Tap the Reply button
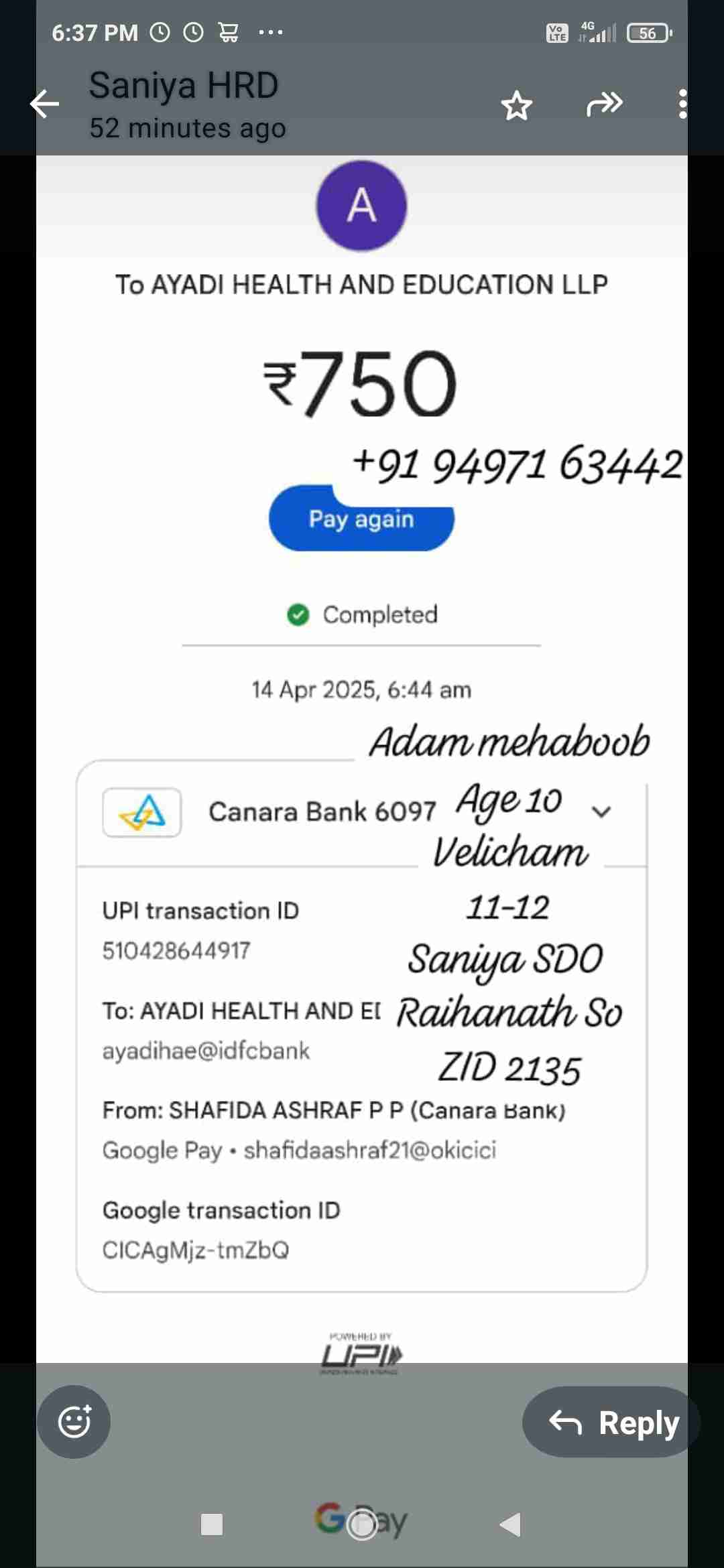724x1568 pixels. [611, 1422]
